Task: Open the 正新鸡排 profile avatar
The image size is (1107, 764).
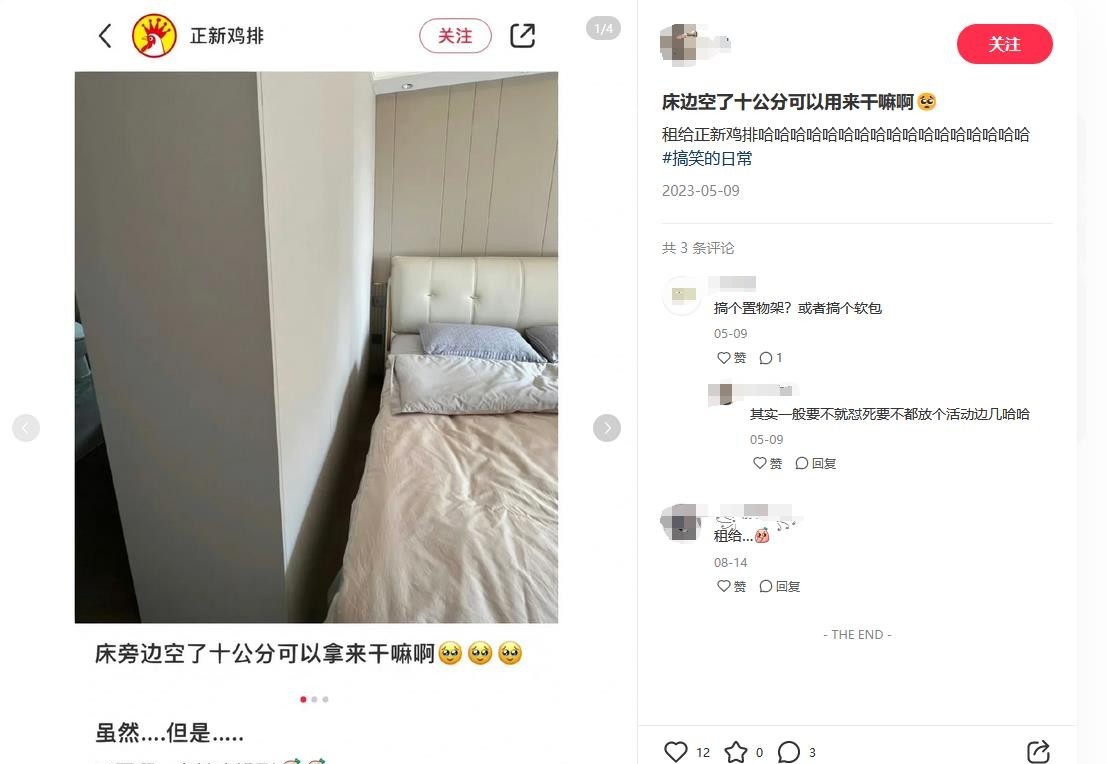Action: 154,36
